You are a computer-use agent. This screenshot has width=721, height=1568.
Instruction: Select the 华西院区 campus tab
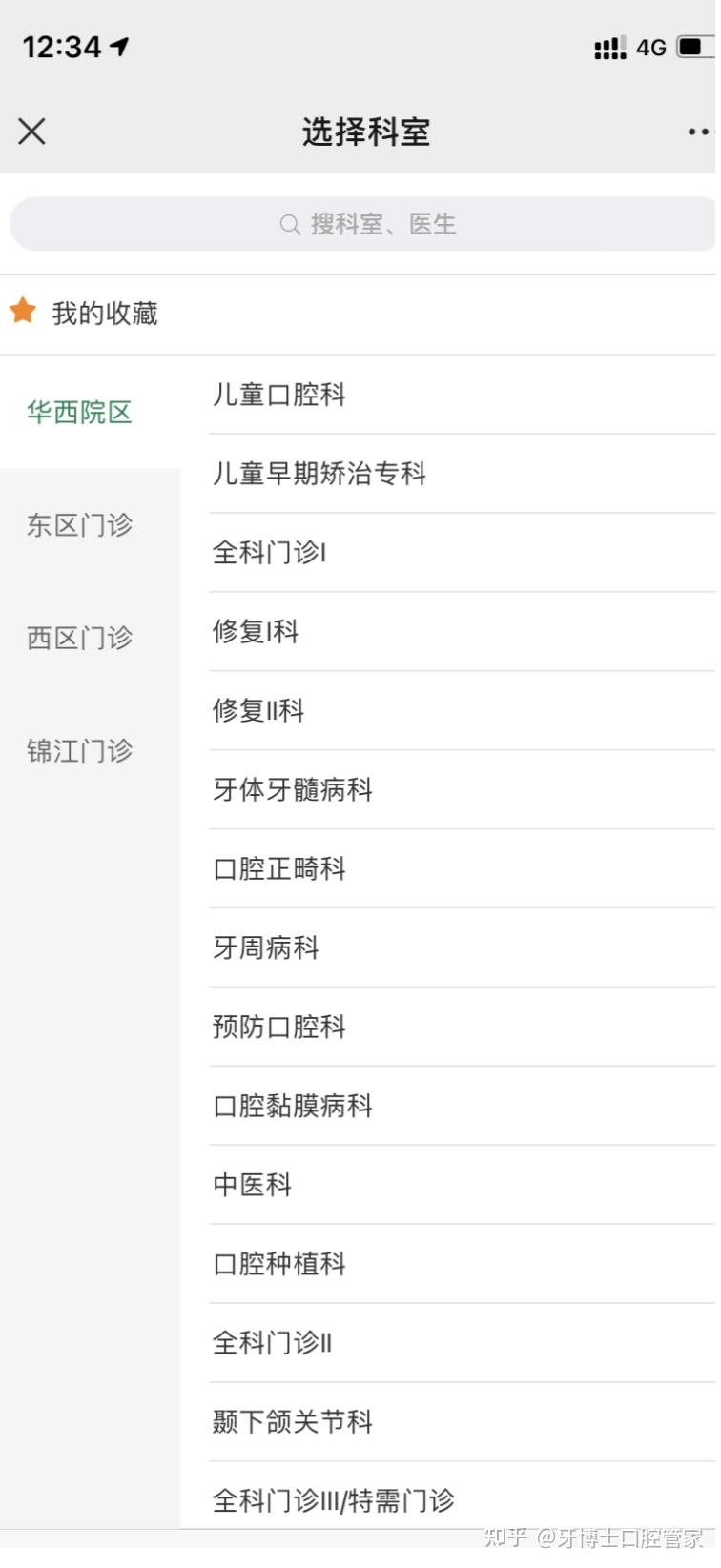[x=80, y=413]
